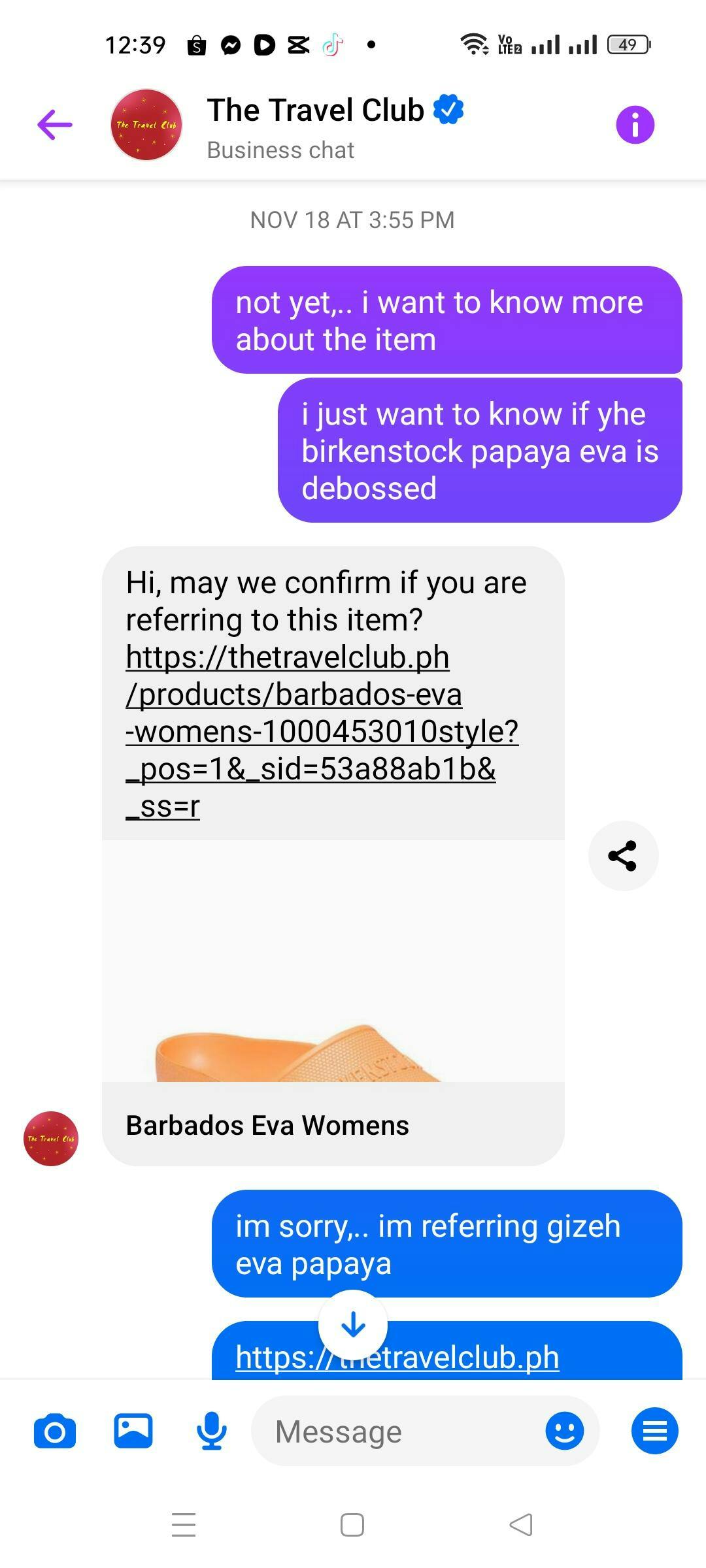Open The Travel Club profile picture
The width and height of the screenshot is (706, 1568).
click(146, 125)
